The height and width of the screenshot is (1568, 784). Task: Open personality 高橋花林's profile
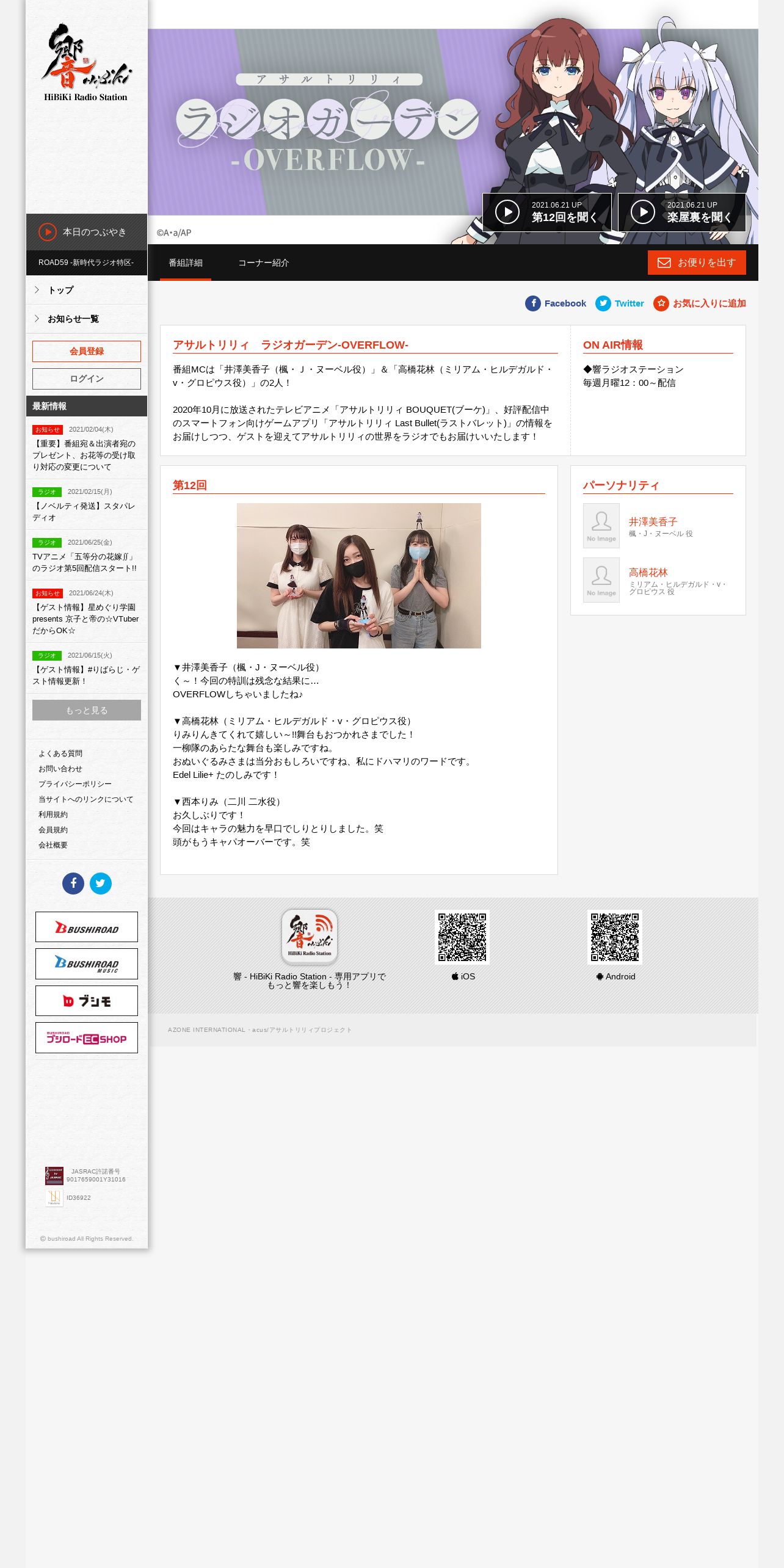(648, 572)
